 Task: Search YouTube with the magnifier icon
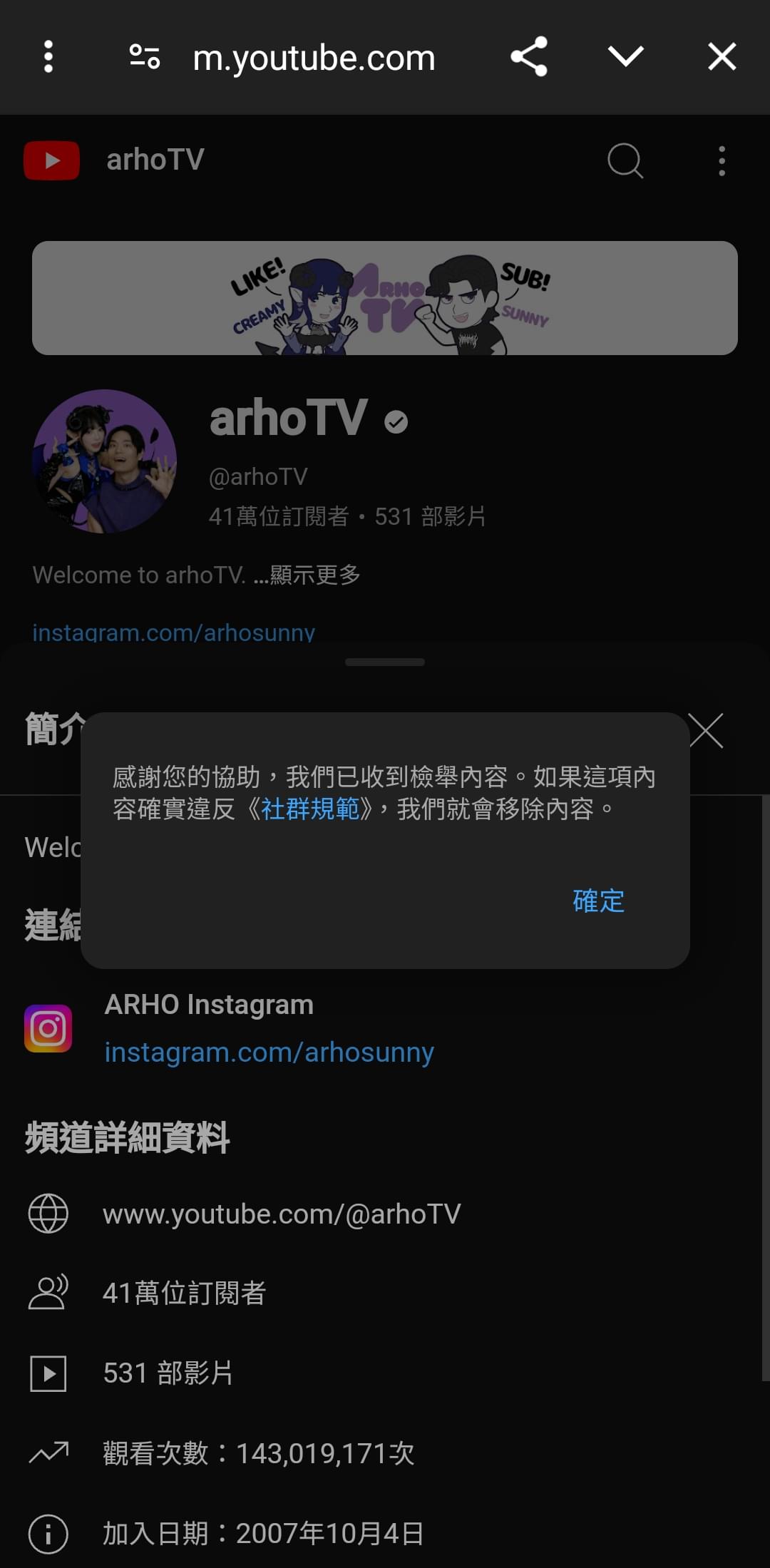tap(625, 160)
